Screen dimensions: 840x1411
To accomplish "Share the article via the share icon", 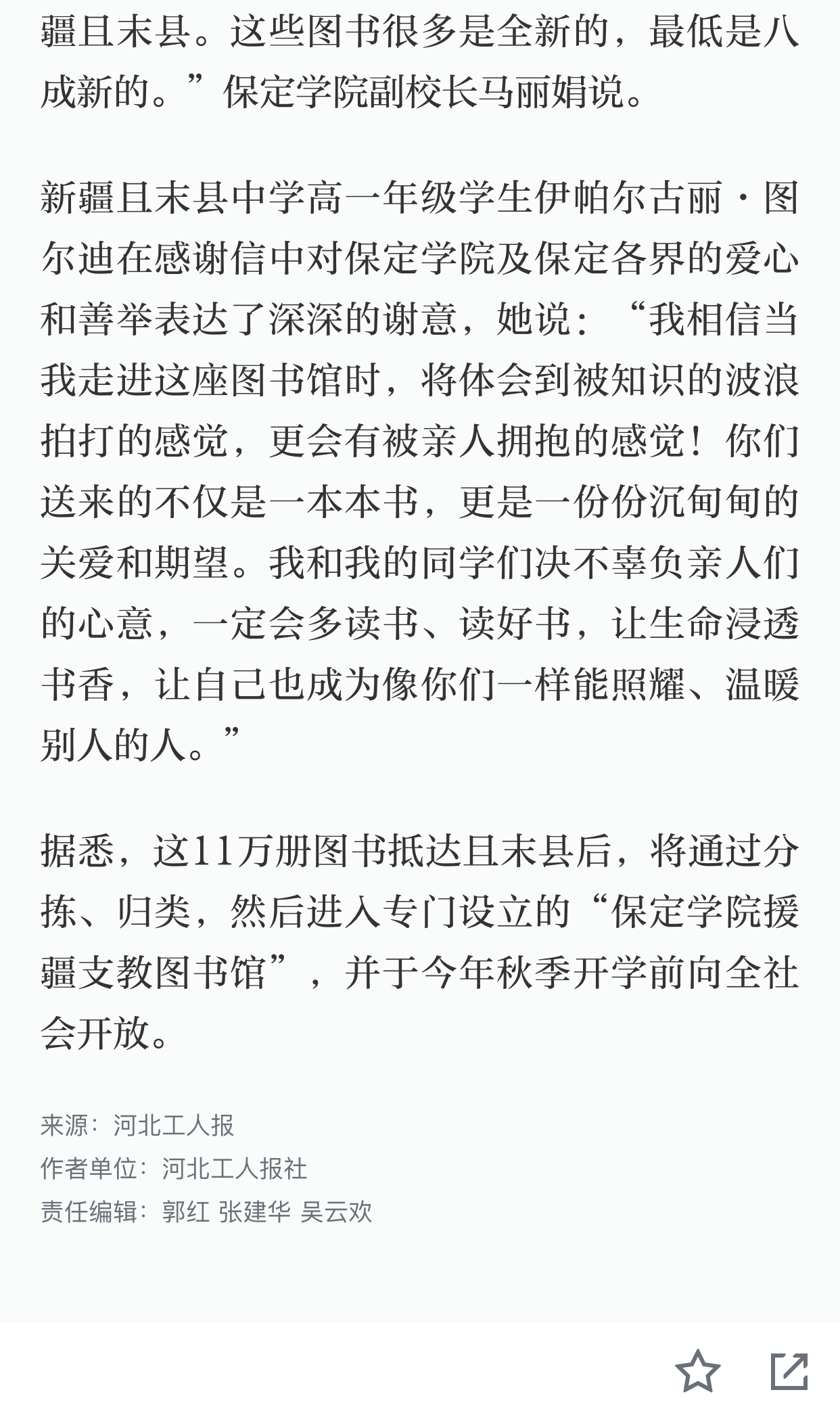I will (x=789, y=1371).
